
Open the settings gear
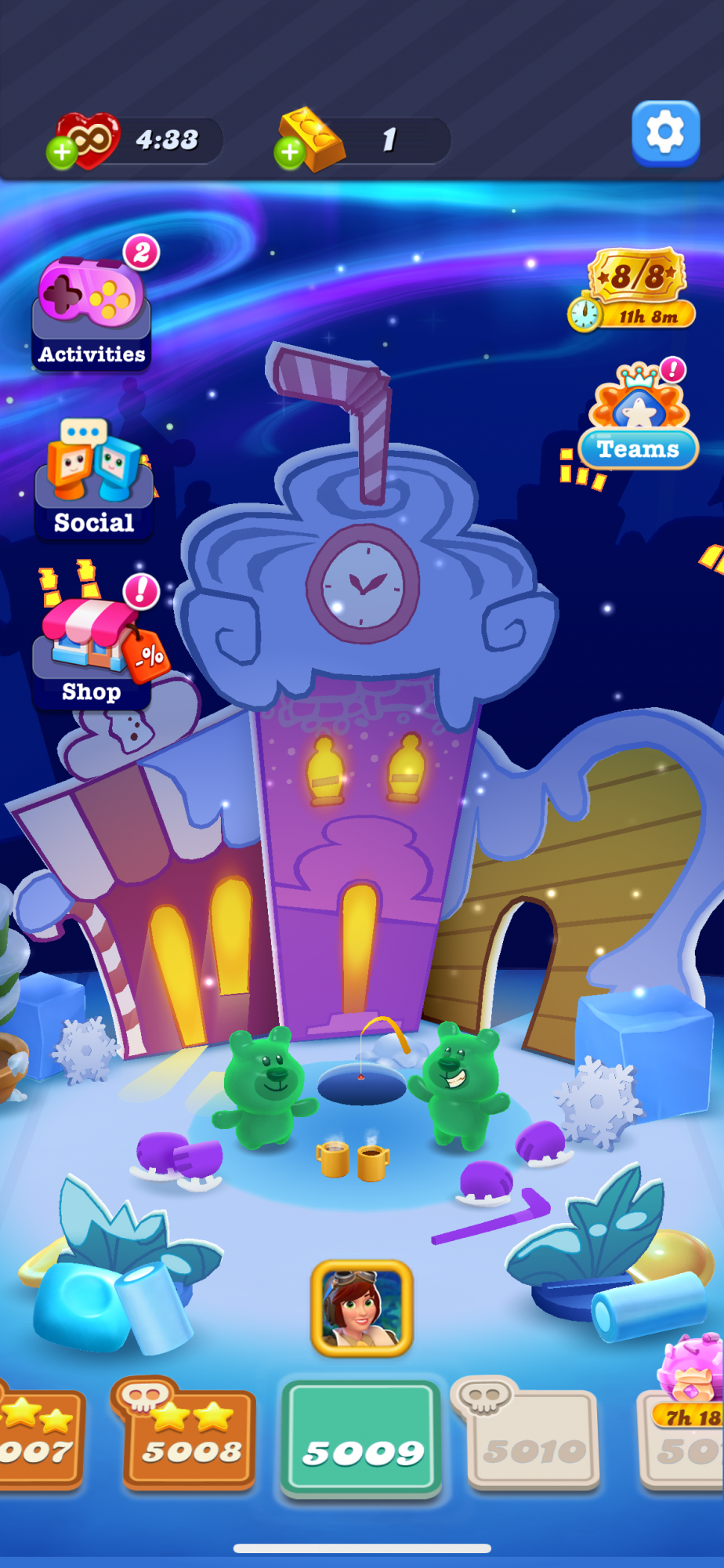tap(665, 132)
